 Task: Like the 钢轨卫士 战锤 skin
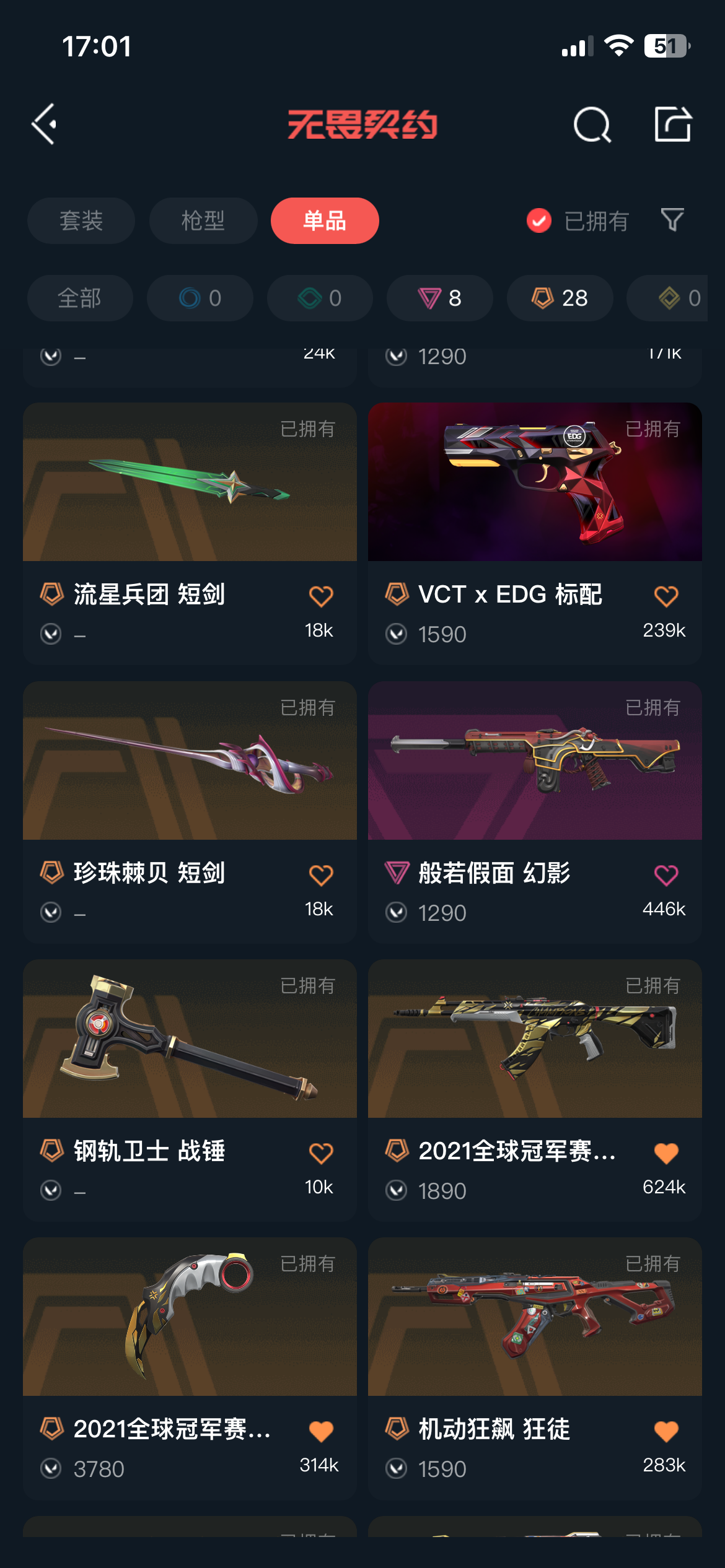pos(321,1153)
